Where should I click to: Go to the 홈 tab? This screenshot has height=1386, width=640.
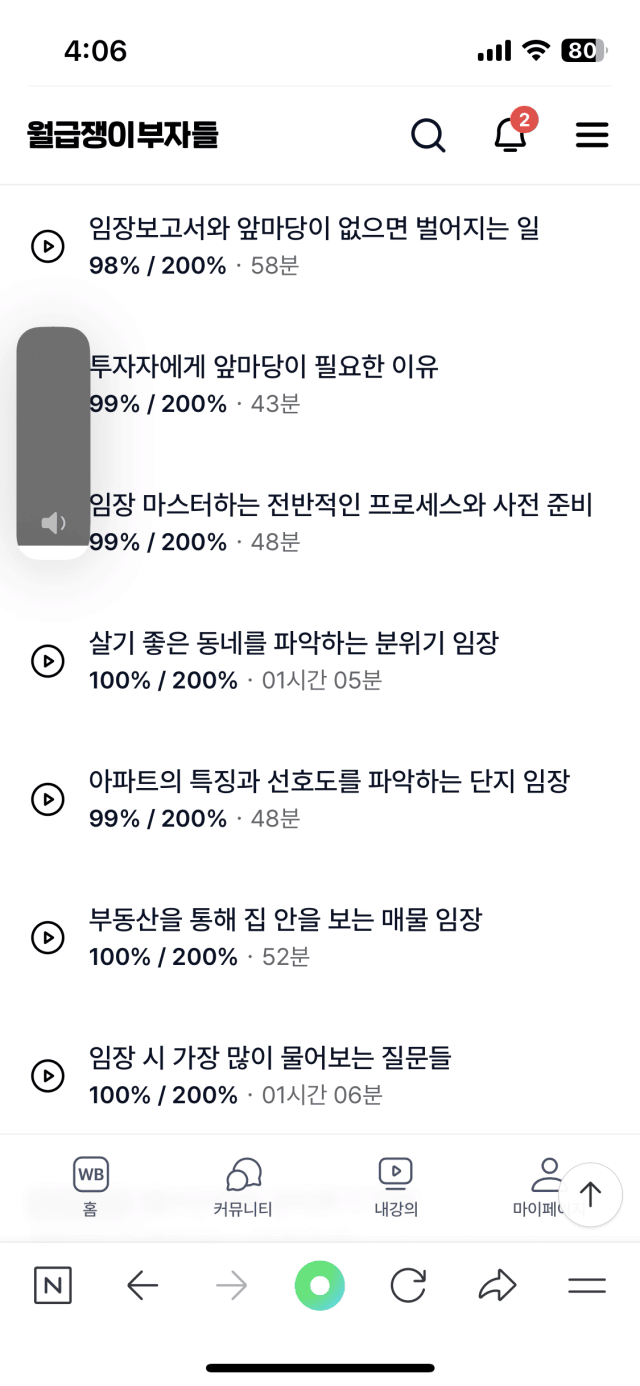90,1187
